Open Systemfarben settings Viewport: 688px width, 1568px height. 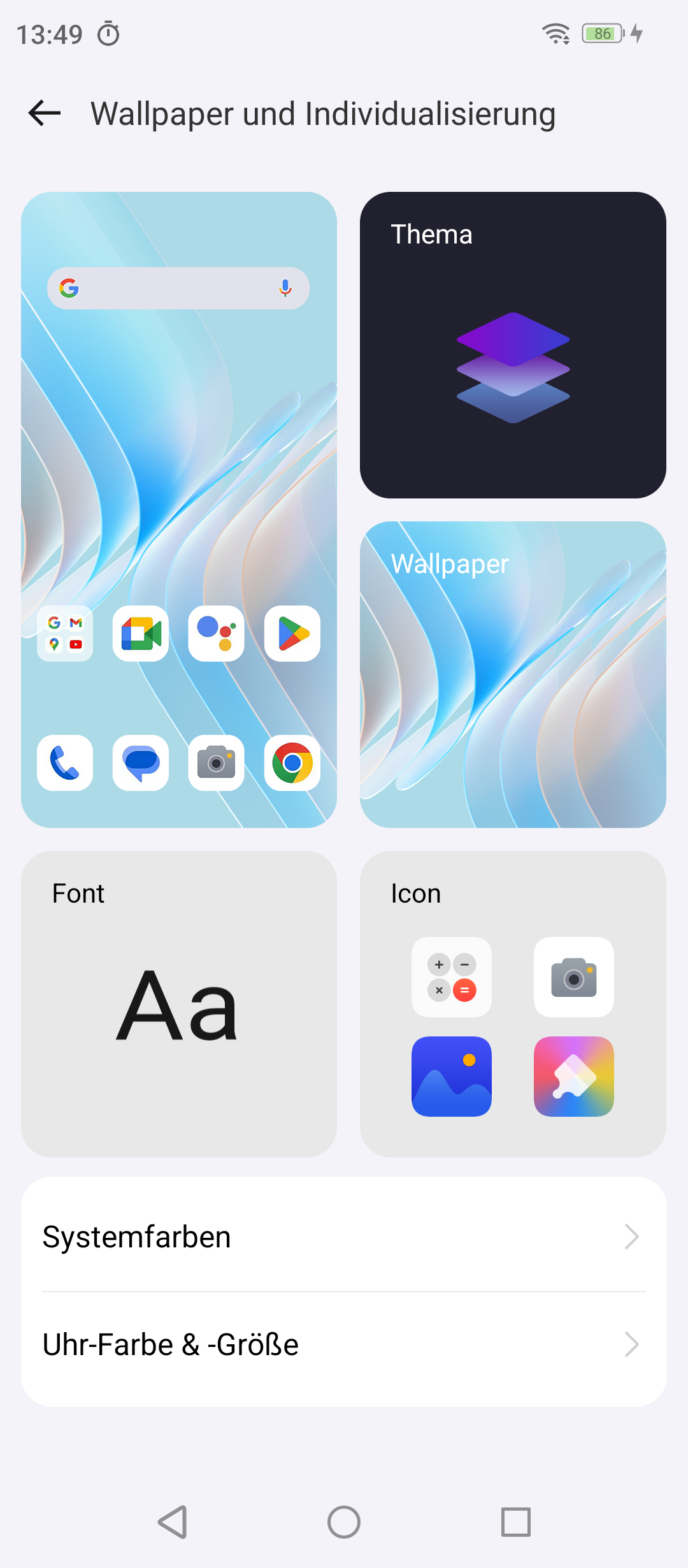pos(344,1237)
